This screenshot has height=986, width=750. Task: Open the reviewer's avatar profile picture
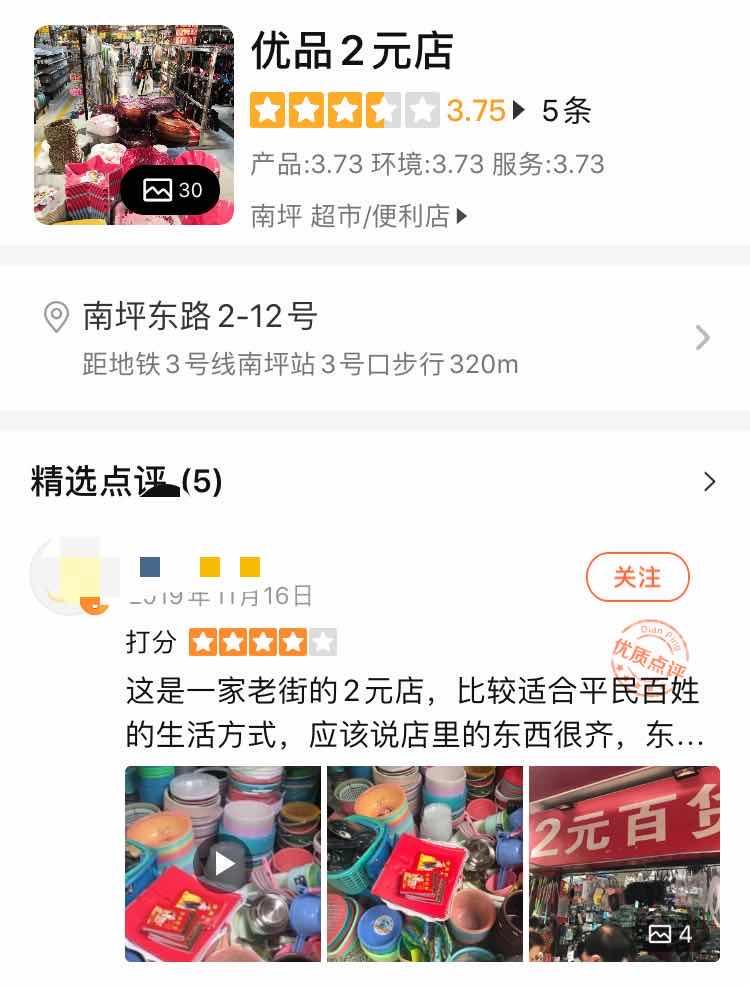coord(72,577)
